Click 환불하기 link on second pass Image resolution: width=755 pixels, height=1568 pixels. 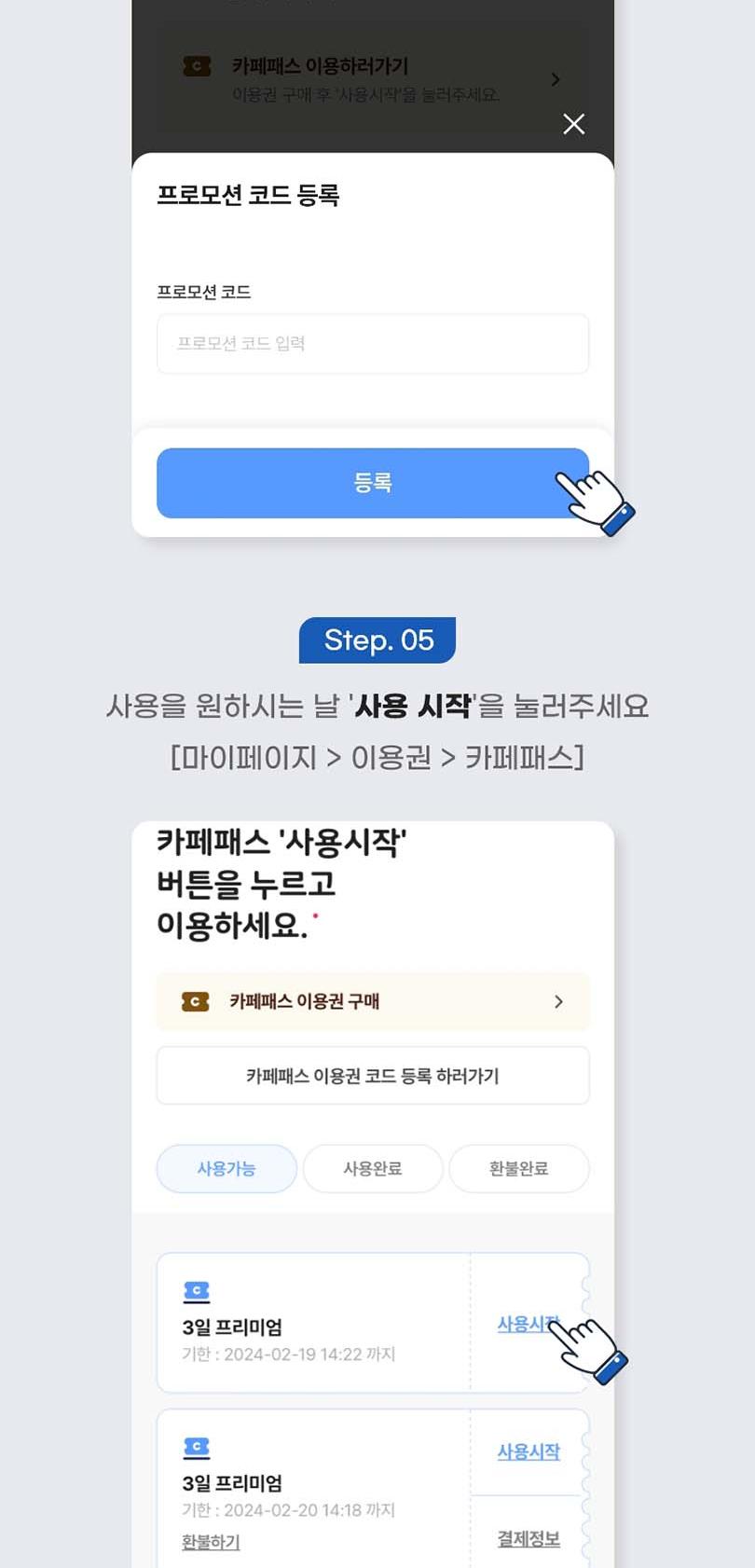click(x=209, y=1543)
